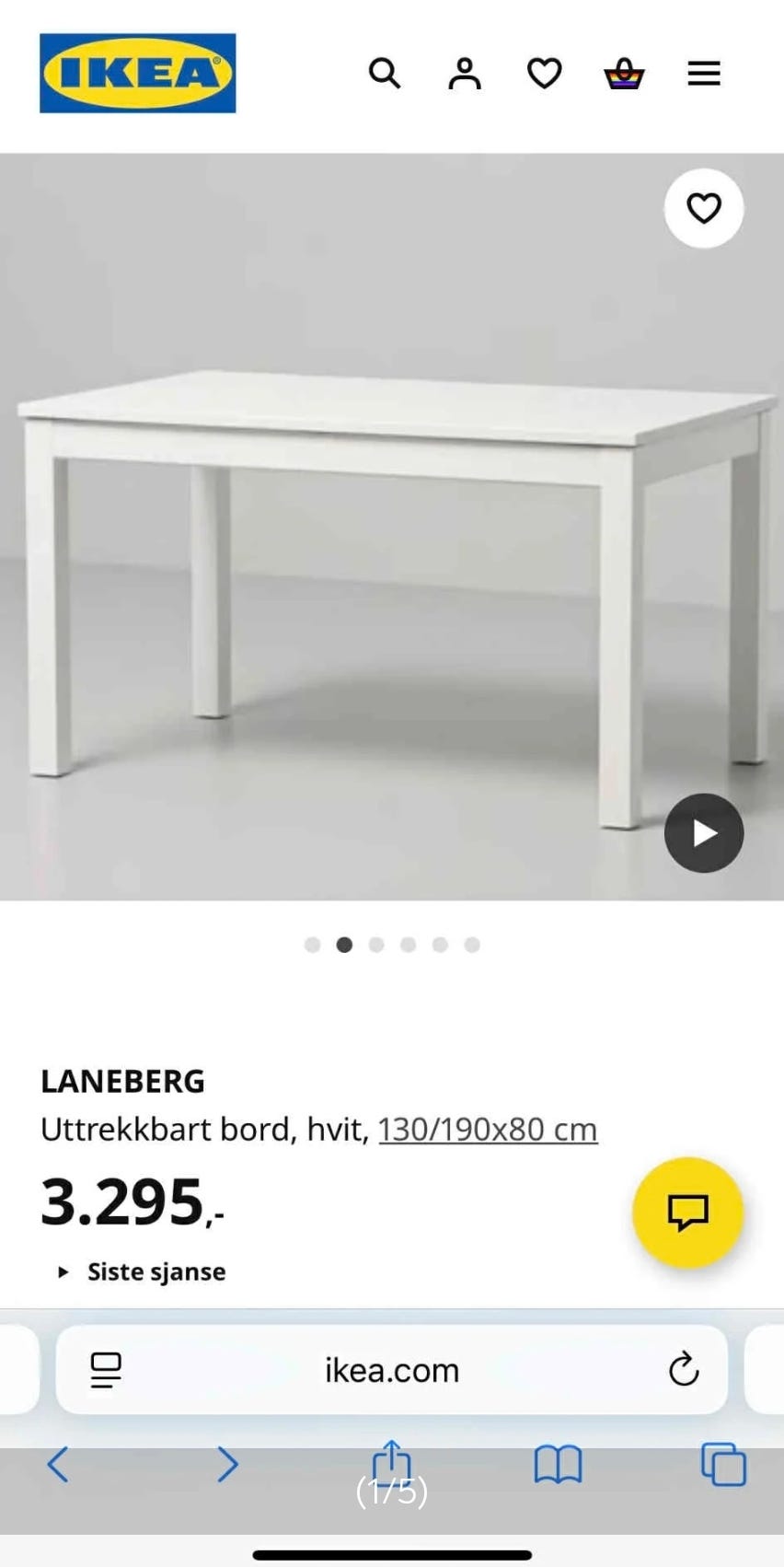View favorites via the heart icon in header

coord(544,74)
